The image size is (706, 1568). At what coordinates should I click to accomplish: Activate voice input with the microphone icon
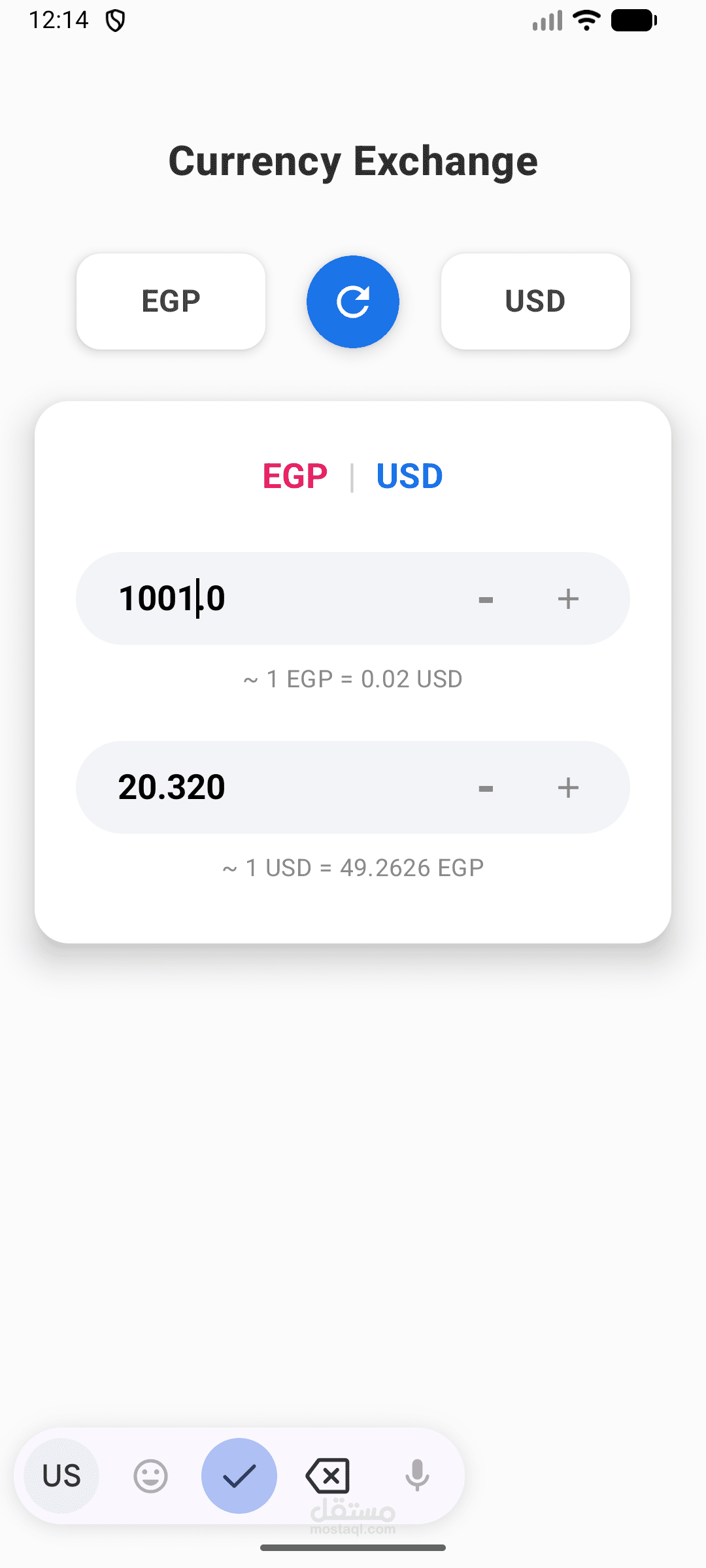[416, 1478]
